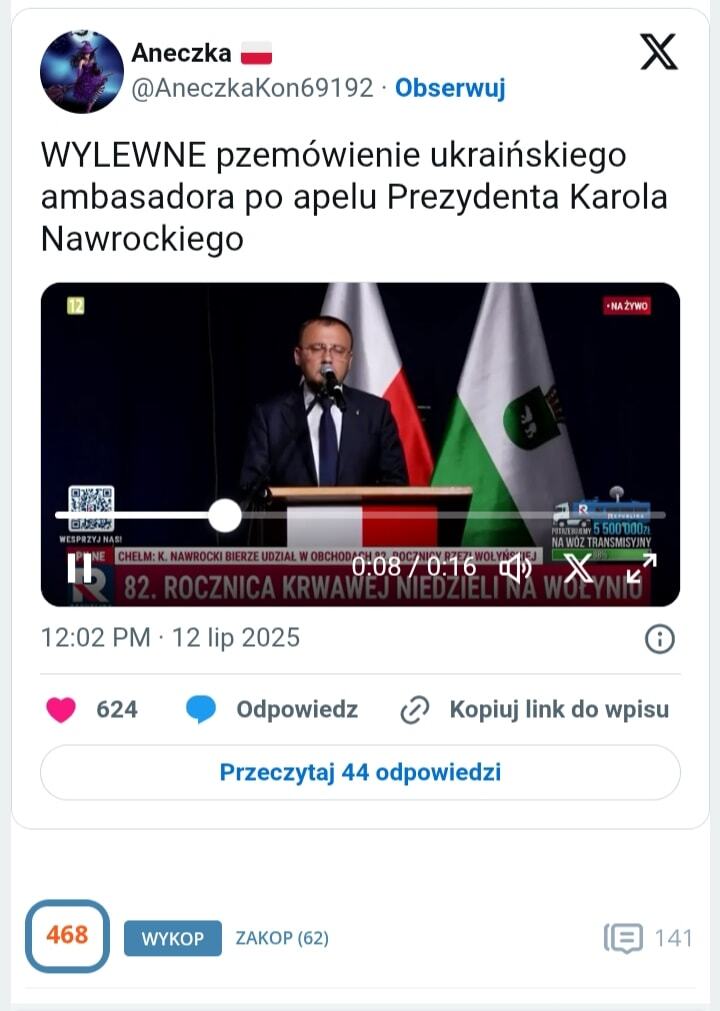Downvote using ZAKOP (62)
Screen dimensions: 720x1011
click(x=282, y=938)
